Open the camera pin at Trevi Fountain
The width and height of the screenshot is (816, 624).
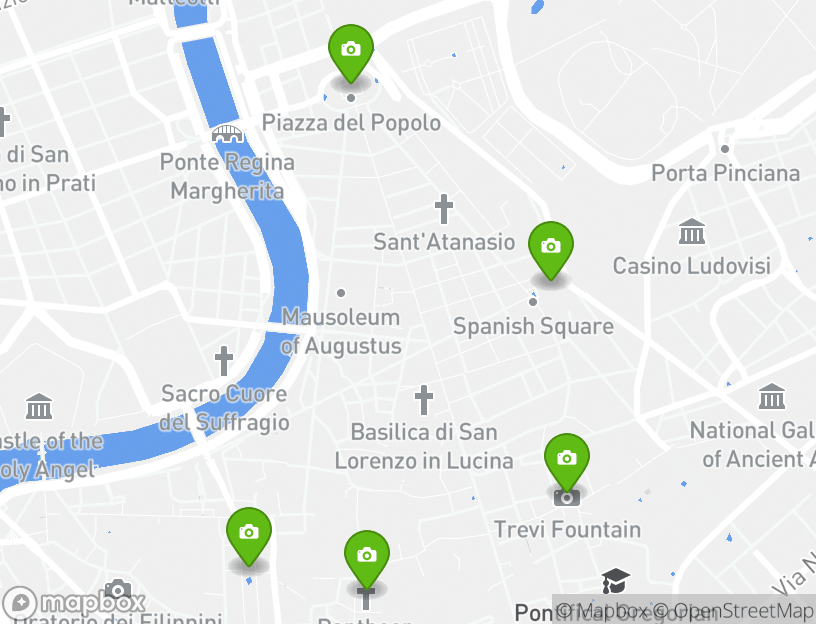(567, 459)
